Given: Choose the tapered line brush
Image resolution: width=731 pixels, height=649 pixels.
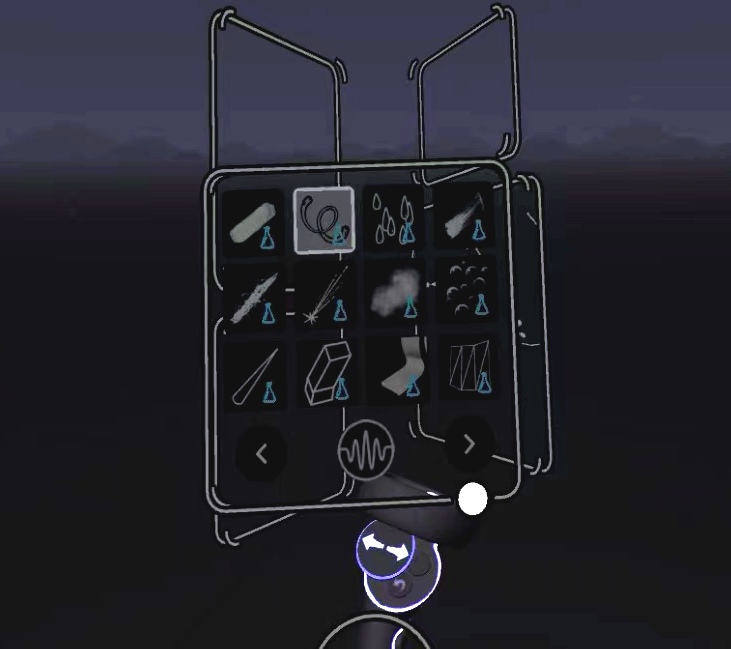Looking at the screenshot, I should [x=253, y=374].
